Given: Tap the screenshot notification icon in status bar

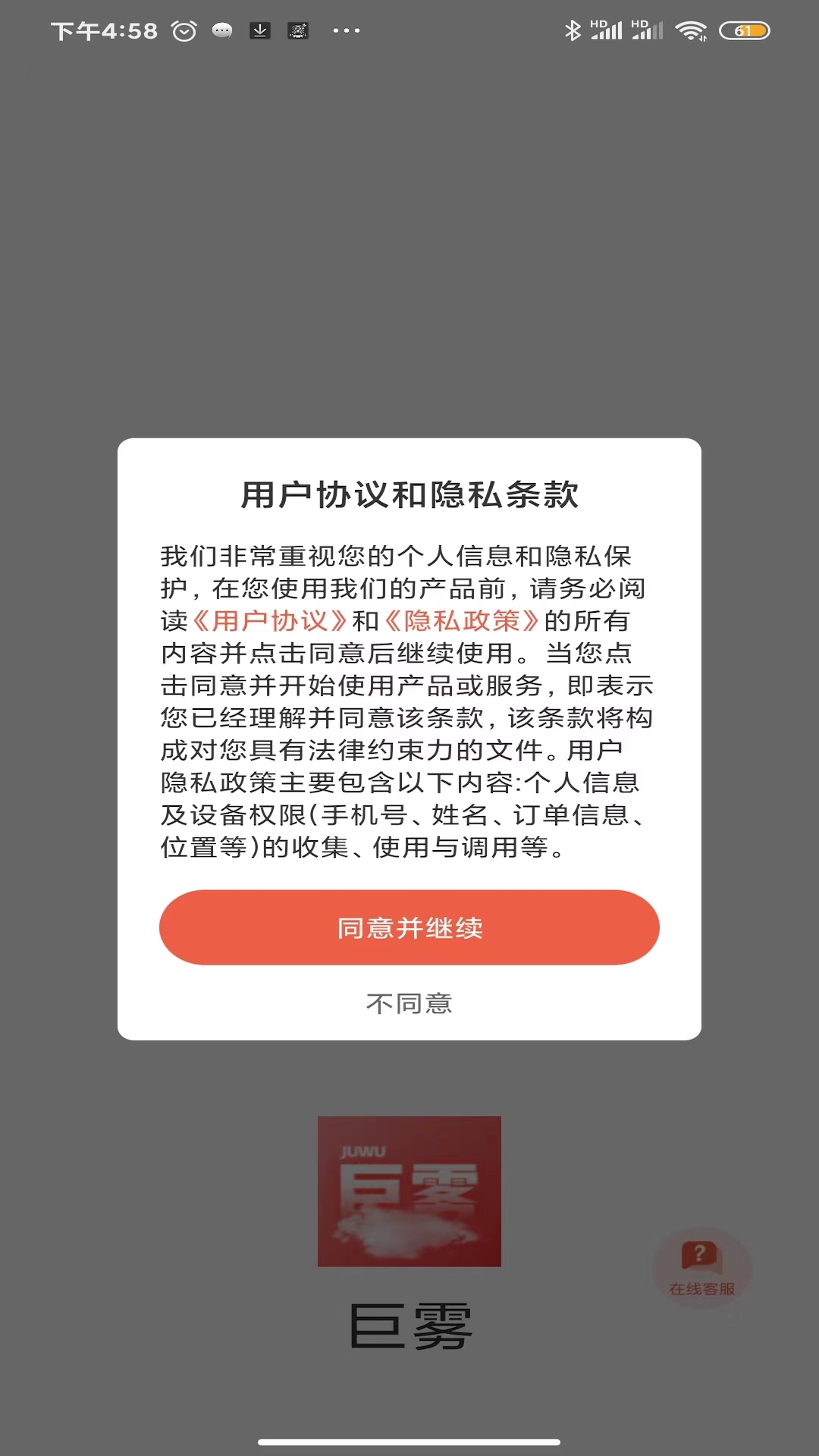Looking at the screenshot, I should [x=299, y=30].
